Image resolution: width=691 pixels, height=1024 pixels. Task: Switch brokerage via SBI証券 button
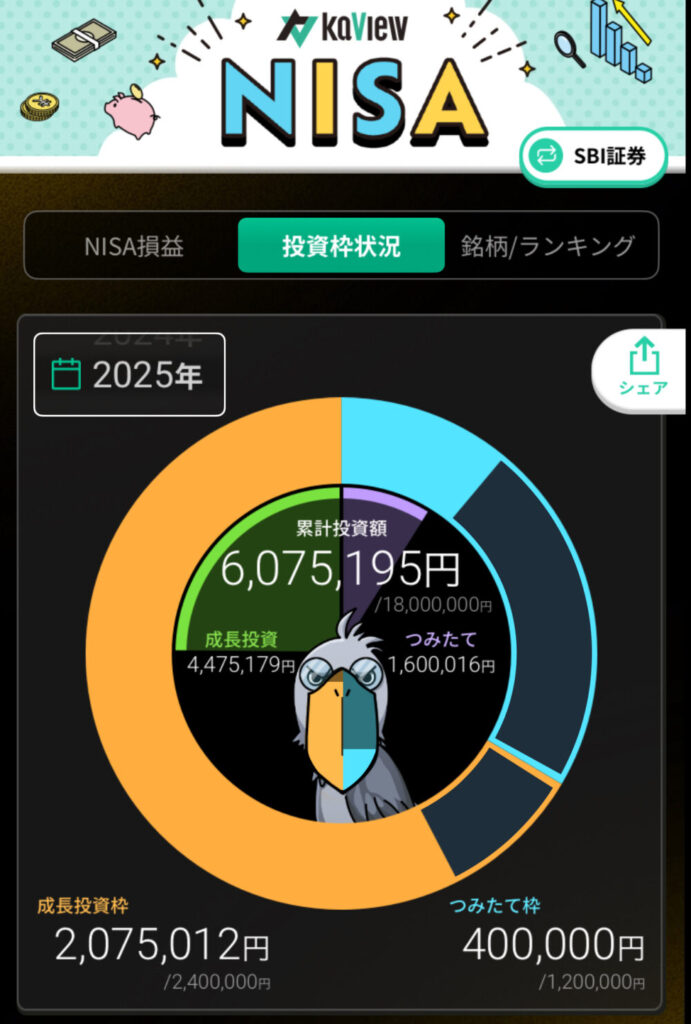(x=592, y=156)
